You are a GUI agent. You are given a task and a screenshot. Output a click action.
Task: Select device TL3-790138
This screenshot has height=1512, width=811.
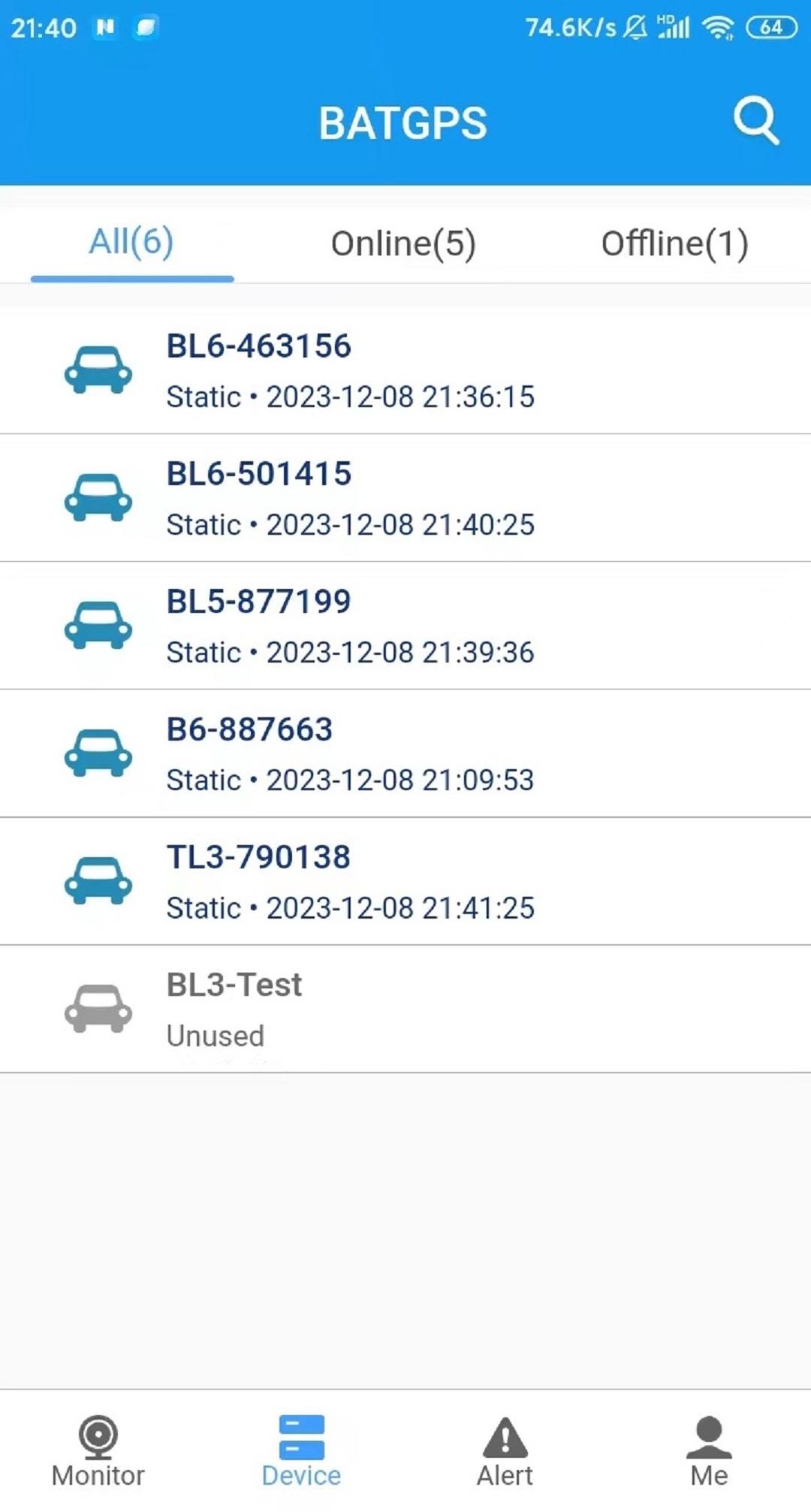[x=405, y=881]
